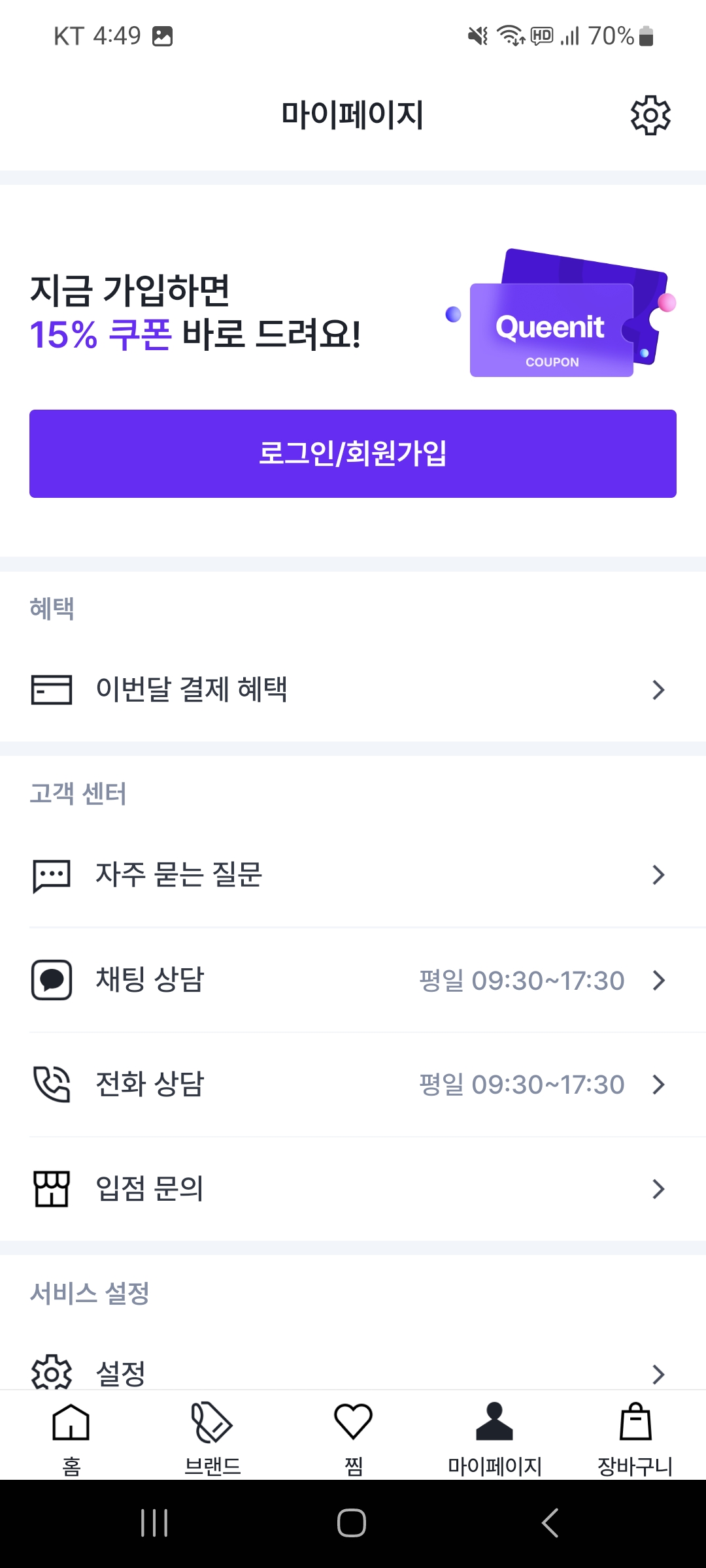
Task: Select the card icon next to 이번달 결제 혜택
Action: coord(50,689)
